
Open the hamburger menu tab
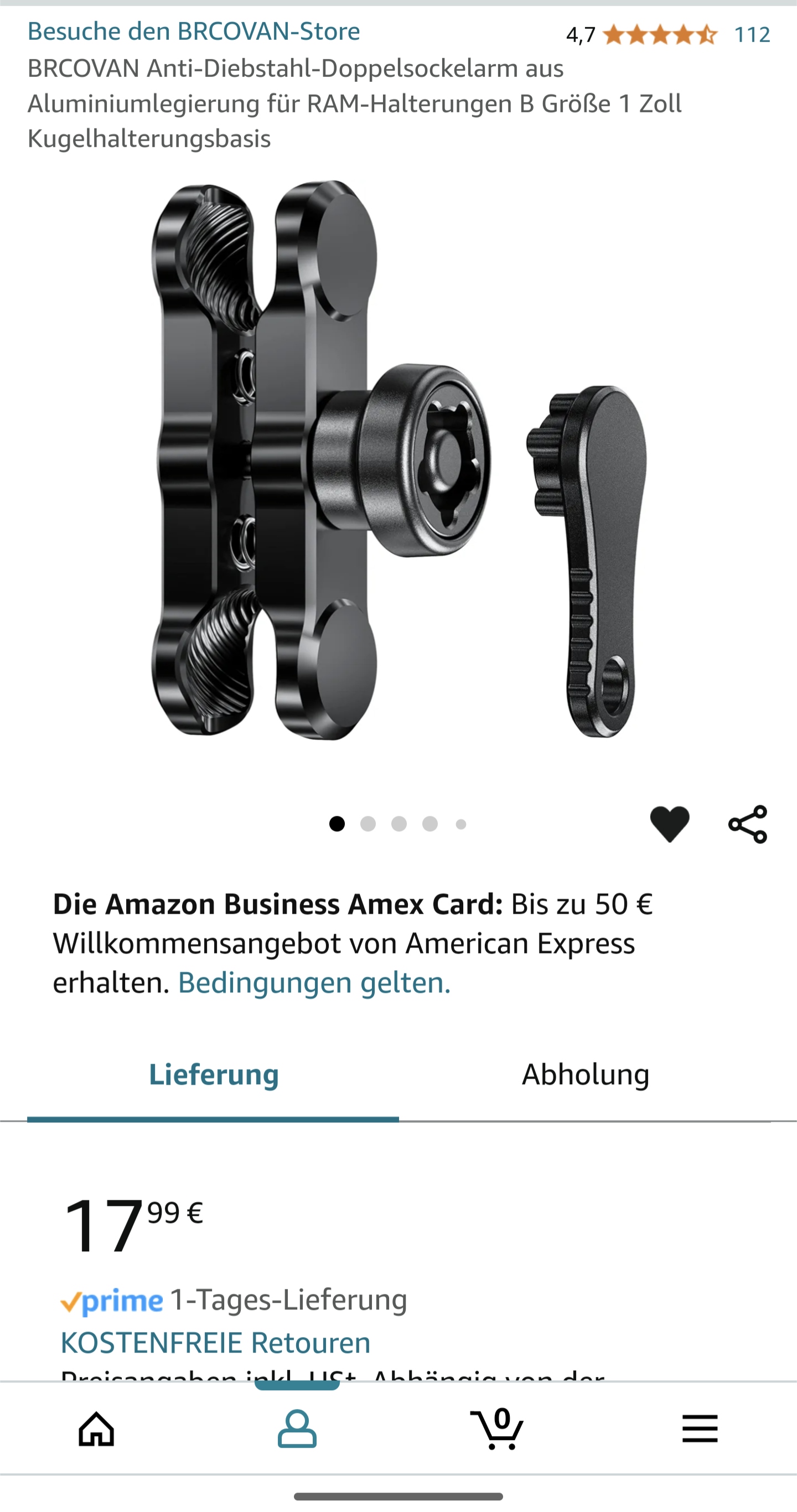click(700, 1428)
